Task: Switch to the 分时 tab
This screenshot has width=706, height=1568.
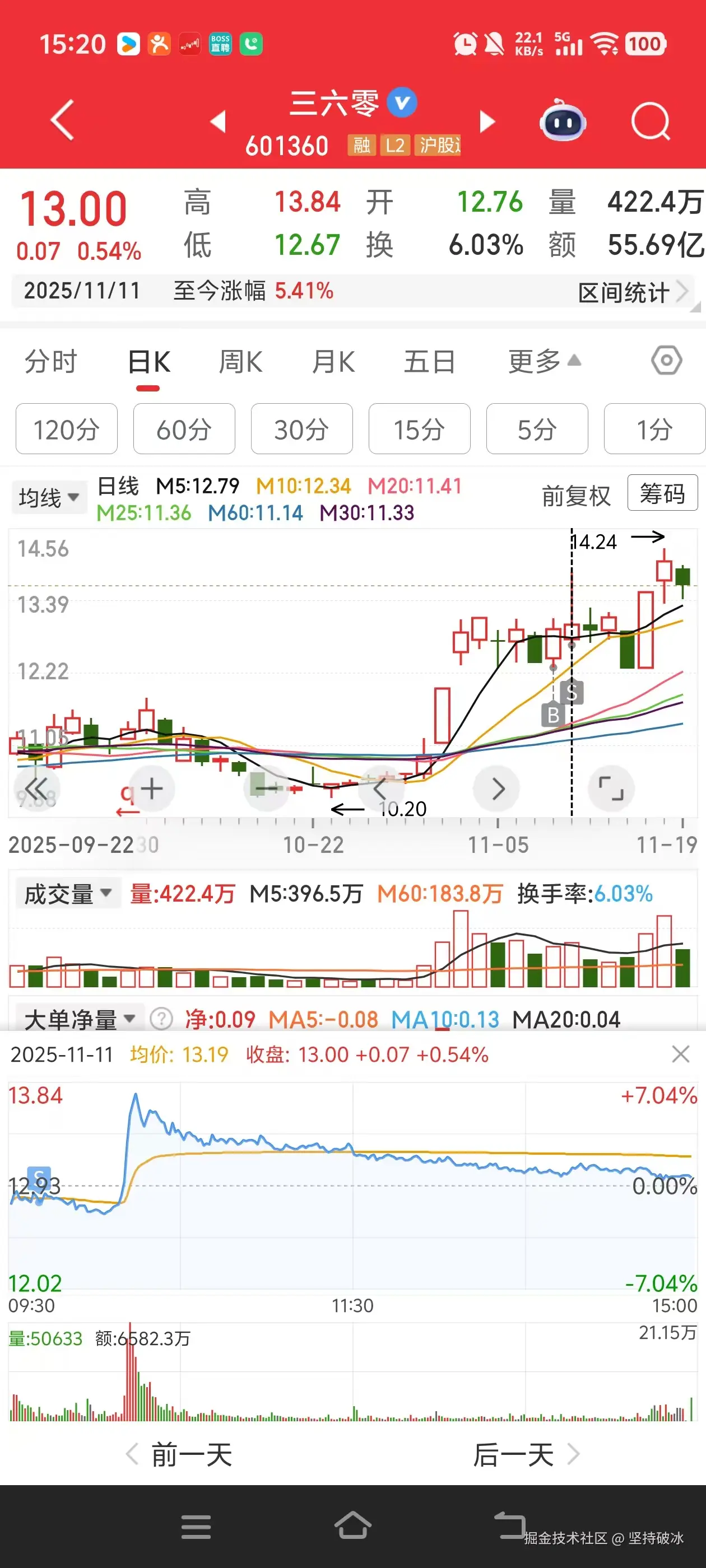Action: coord(50,361)
